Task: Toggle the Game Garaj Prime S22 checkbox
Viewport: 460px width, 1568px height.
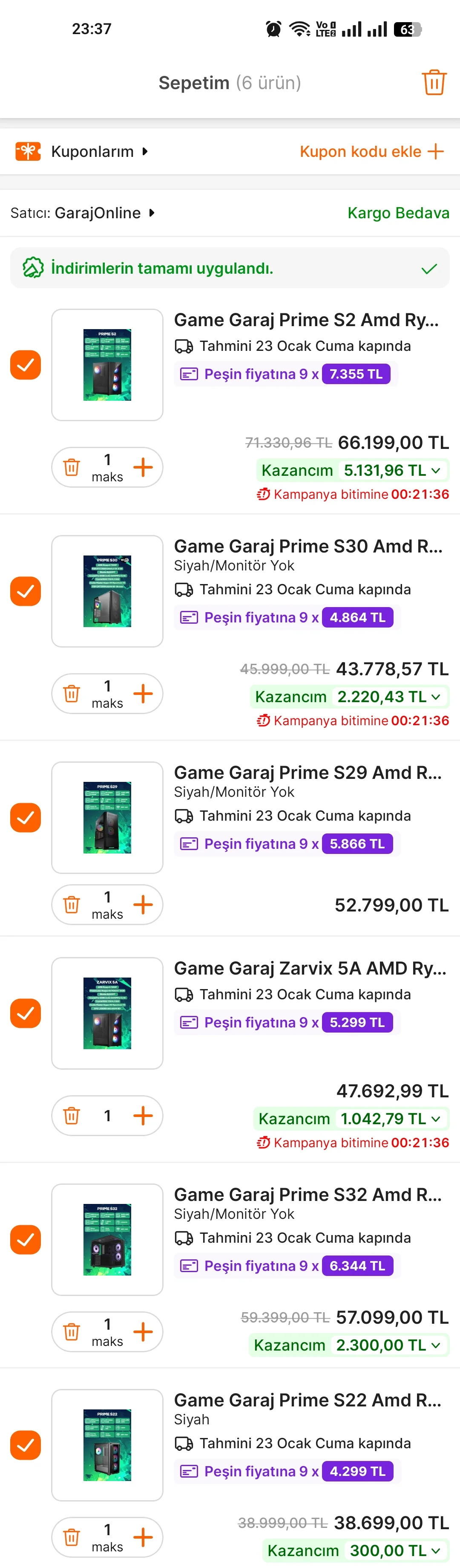Action: (x=26, y=1444)
